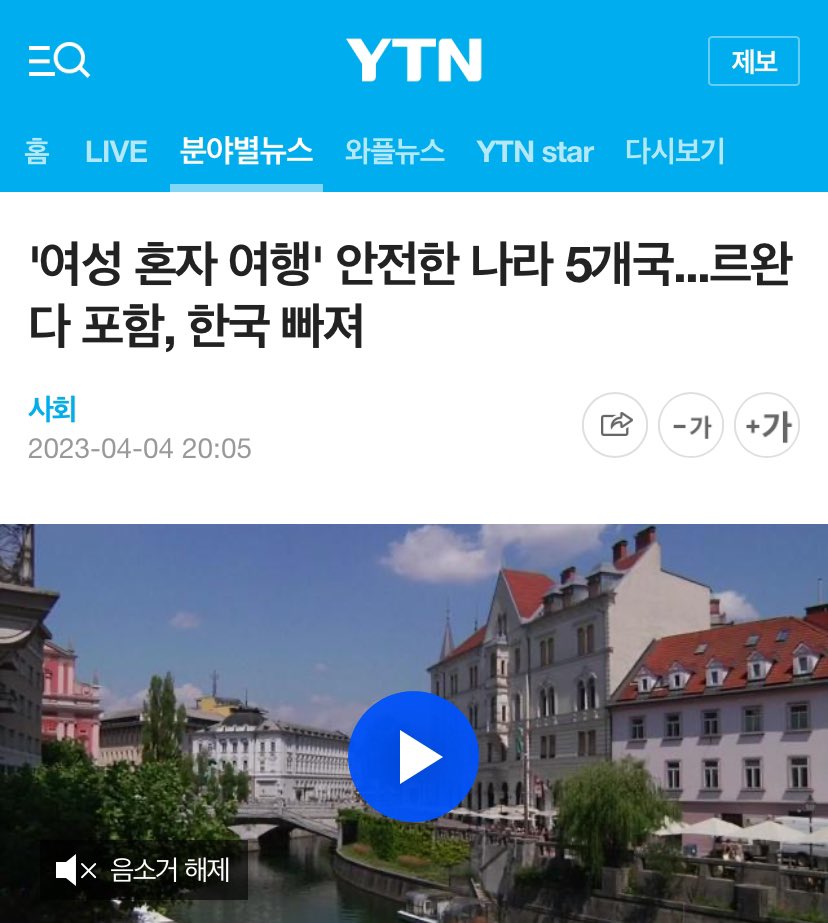
Task: Open the YTN star tab
Action: tap(534, 151)
